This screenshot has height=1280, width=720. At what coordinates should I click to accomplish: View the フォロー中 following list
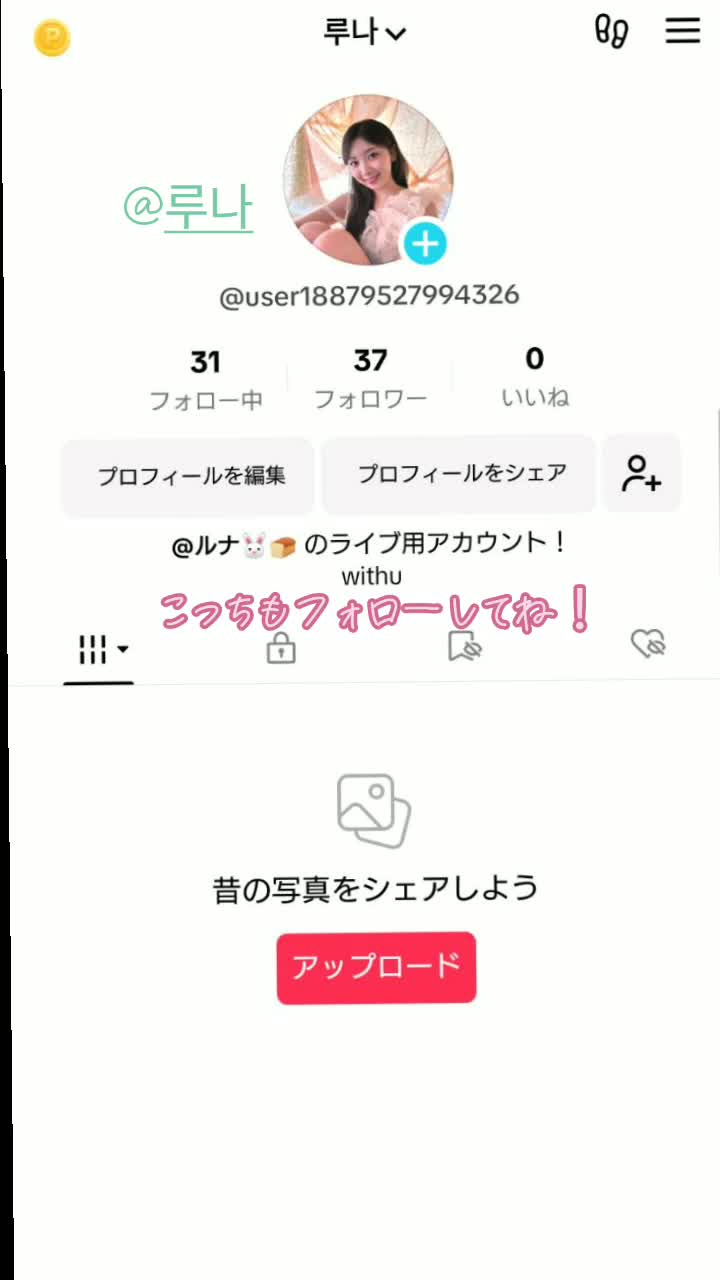click(206, 379)
